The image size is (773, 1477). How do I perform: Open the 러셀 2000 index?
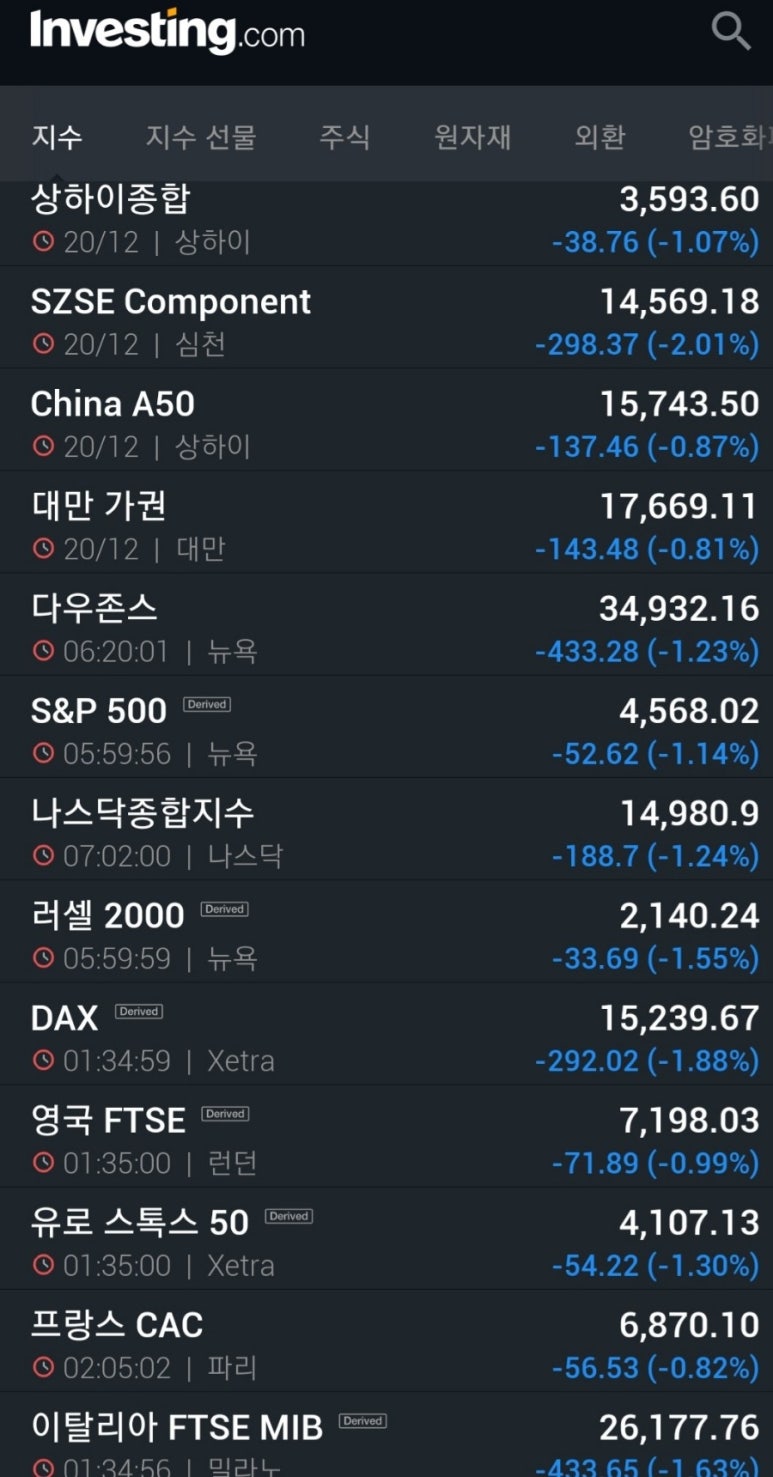click(x=386, y=932)
